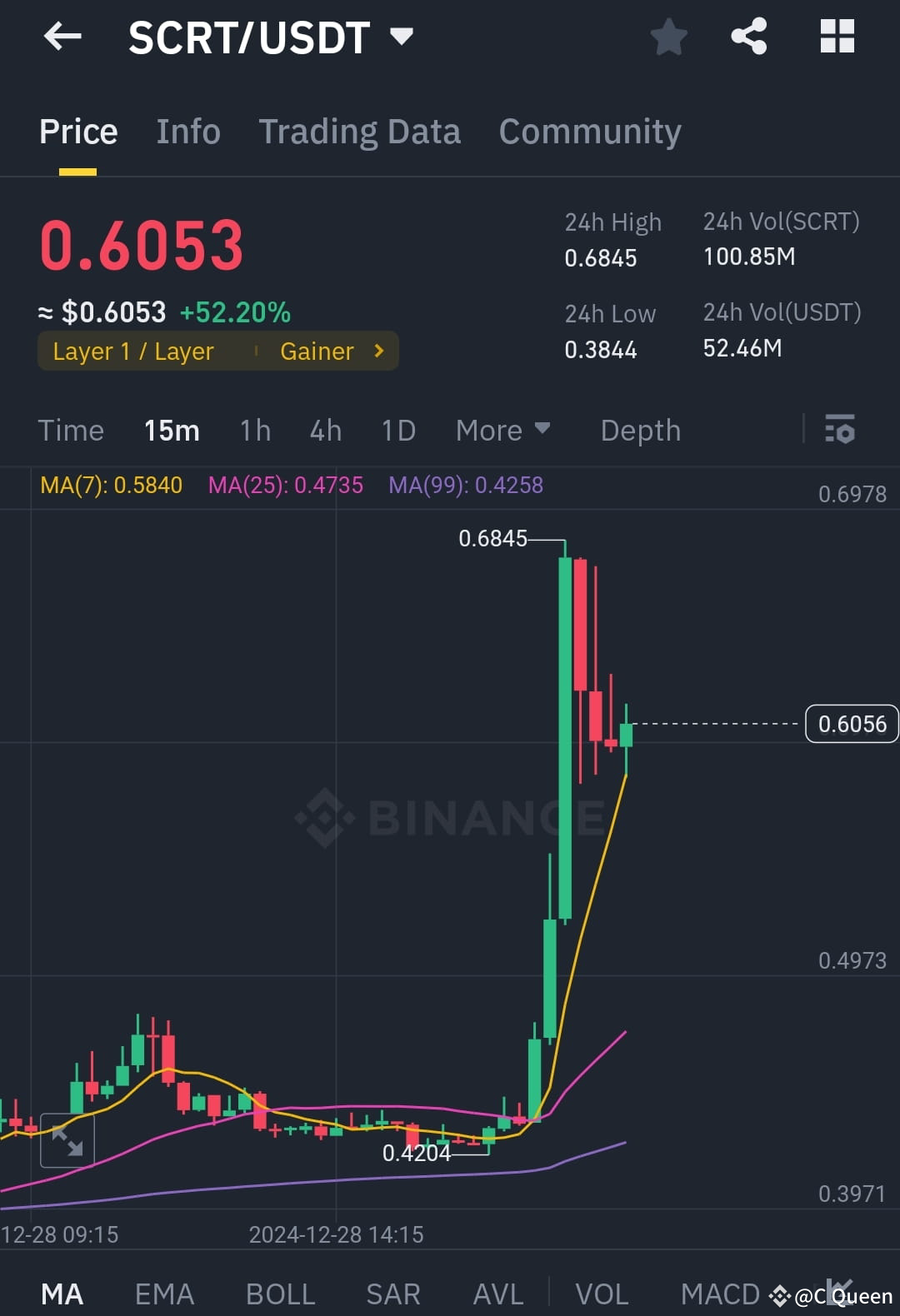
Task: Open the chart indicator settings icon
Action: click(x=839, y=431)
